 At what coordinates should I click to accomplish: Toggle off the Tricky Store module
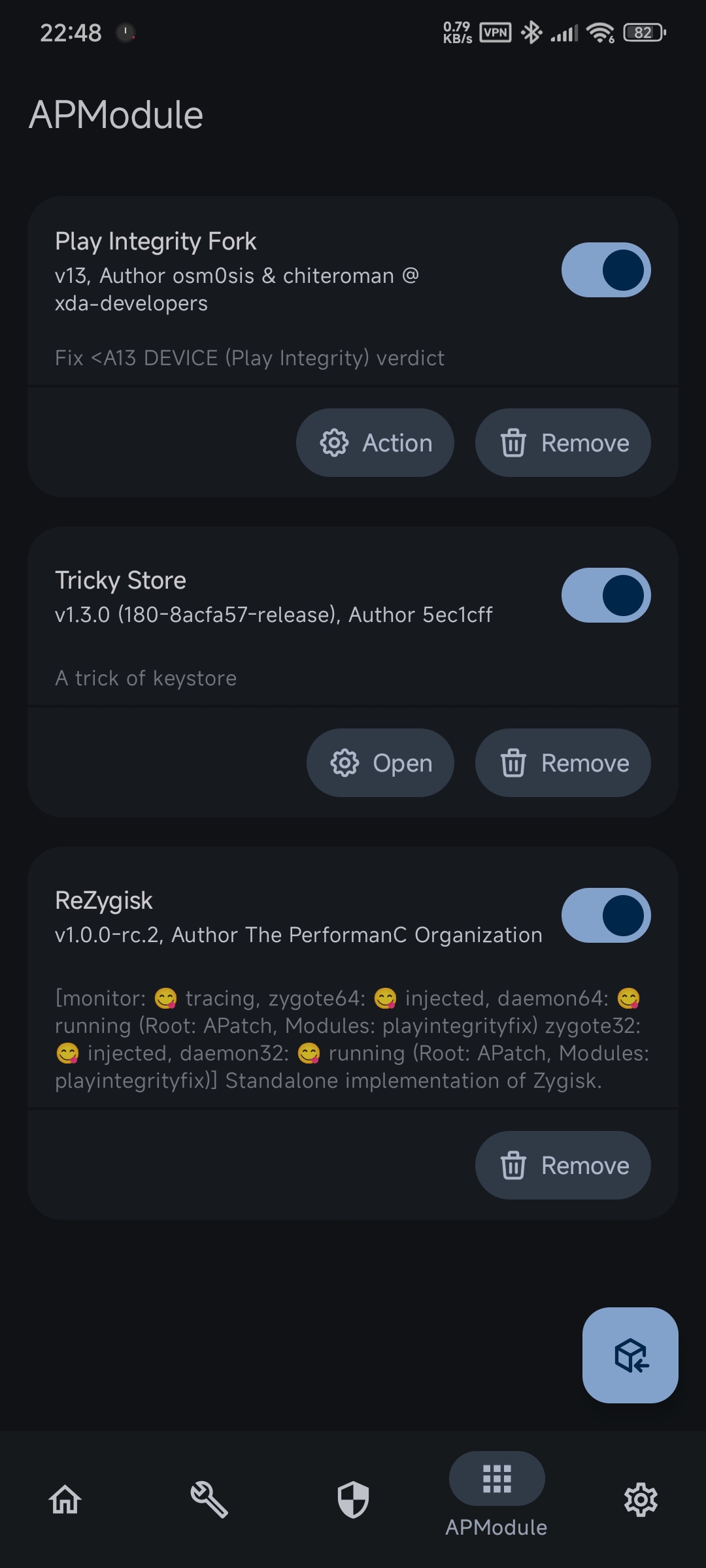[x=606, y=595]
